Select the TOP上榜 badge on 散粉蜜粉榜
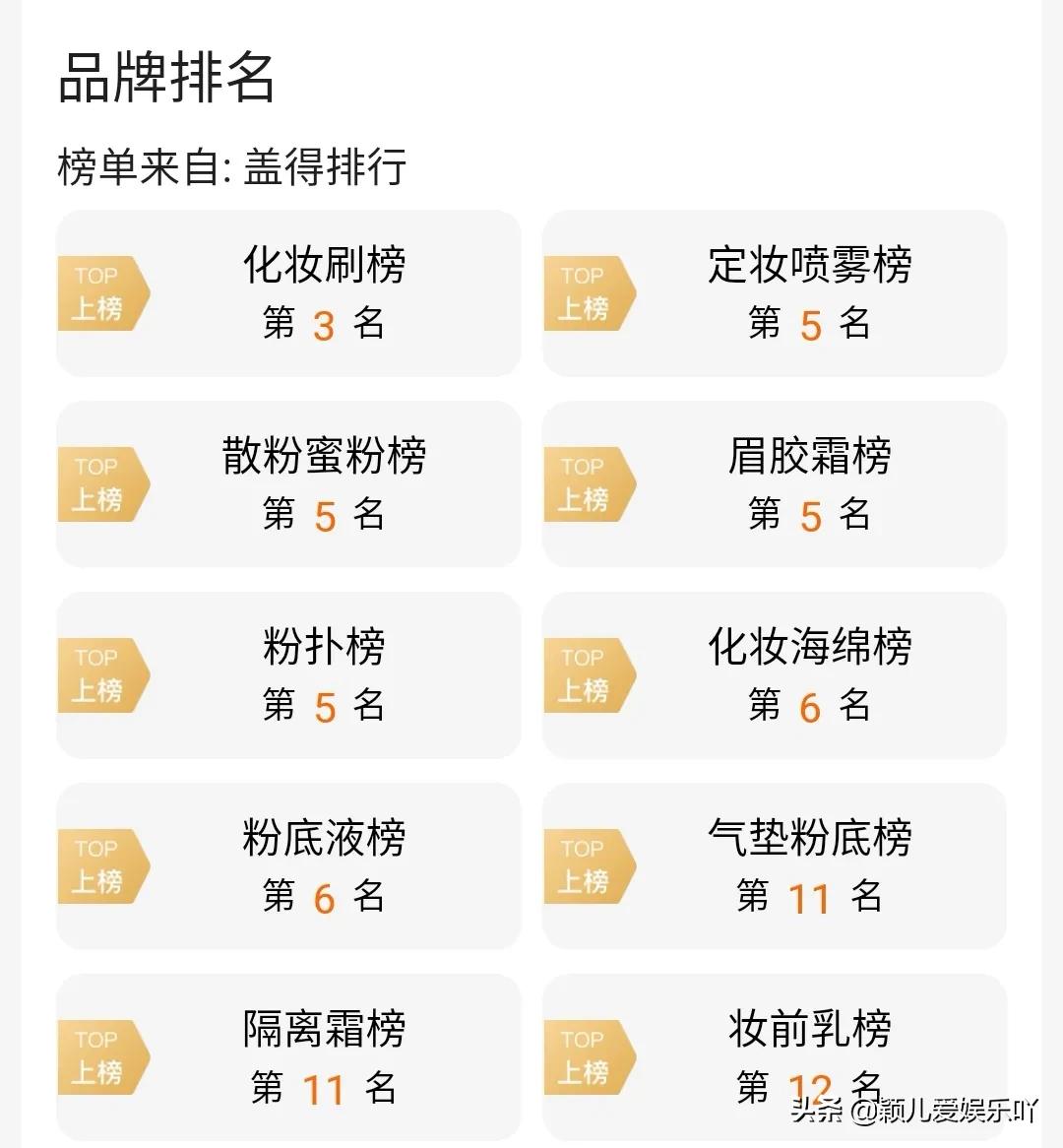The height and width of the screenshot is (1148, 1063). [x=102, y=483]
